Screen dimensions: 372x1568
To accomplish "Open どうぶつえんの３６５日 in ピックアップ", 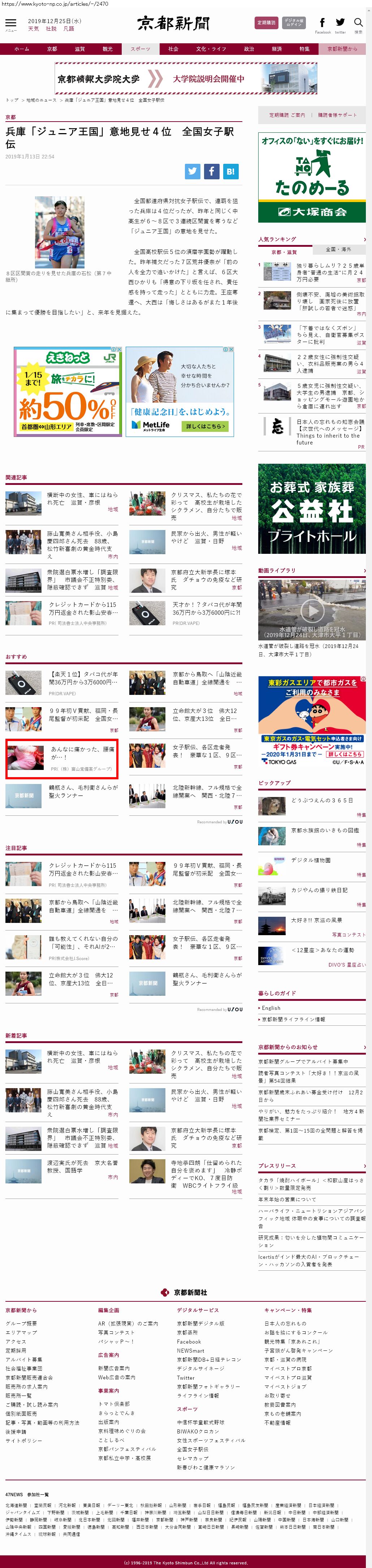I will [x=321, y=800].
